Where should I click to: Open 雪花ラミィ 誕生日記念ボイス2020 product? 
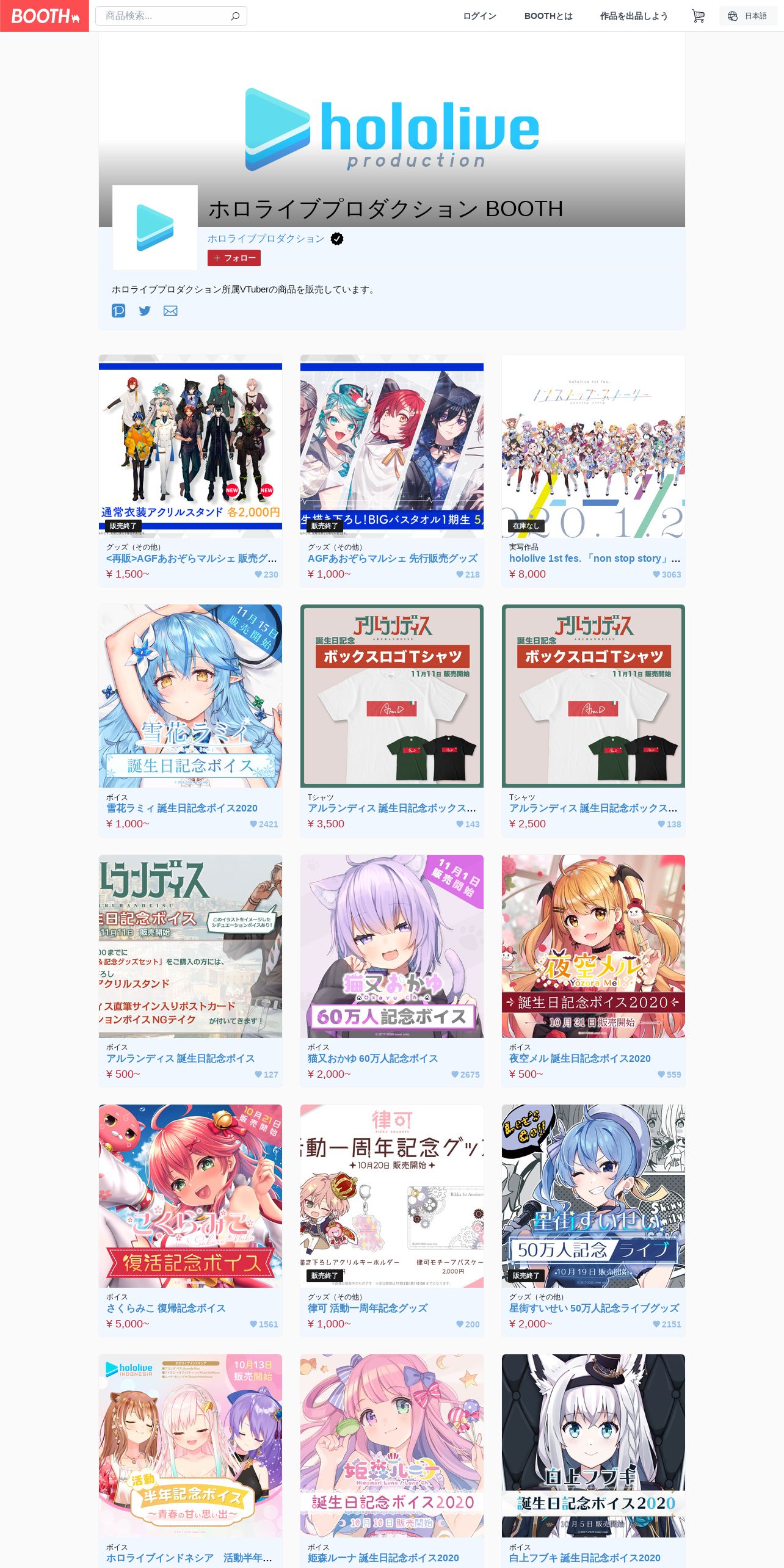[x=182, y=808]
